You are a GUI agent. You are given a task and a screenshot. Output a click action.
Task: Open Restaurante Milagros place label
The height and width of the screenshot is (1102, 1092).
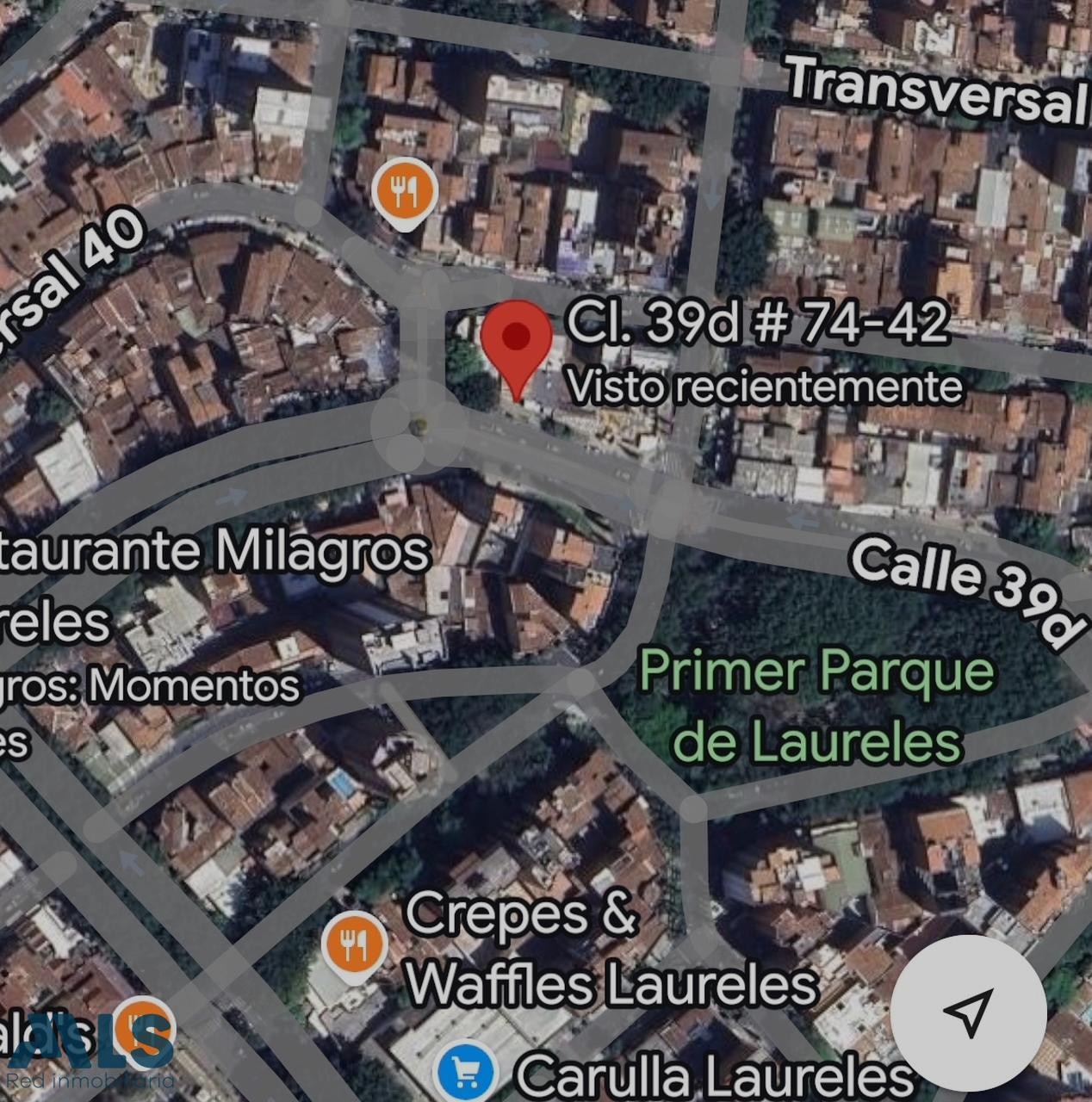215,551
